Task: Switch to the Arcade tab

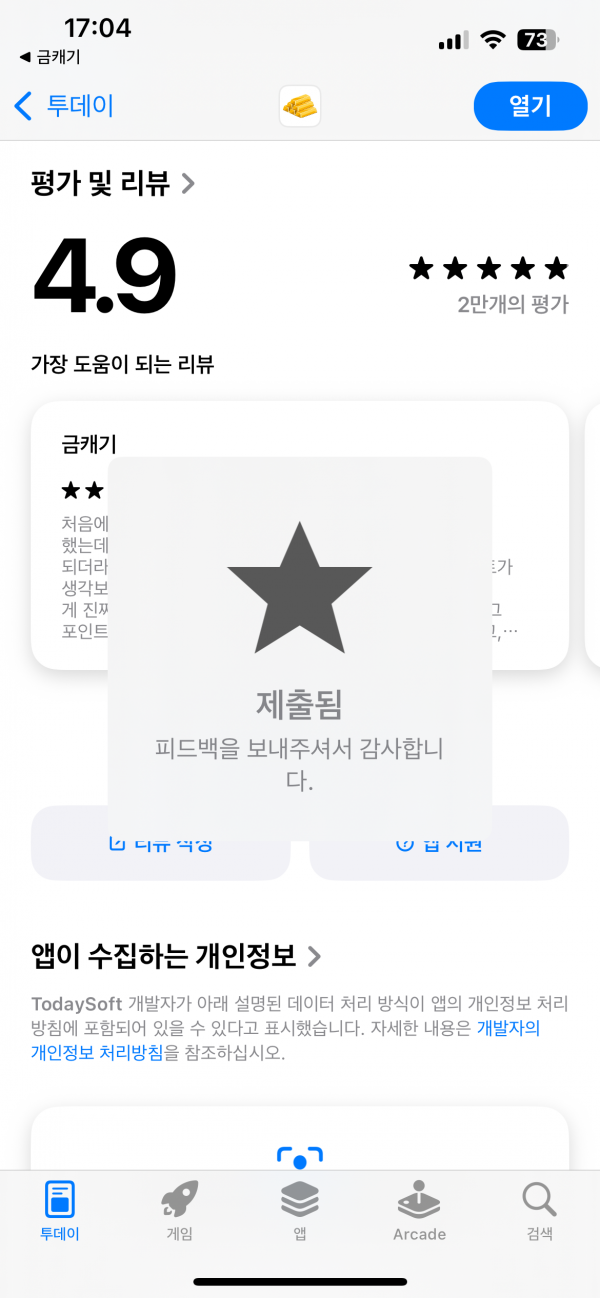Action: (419, 1211)
